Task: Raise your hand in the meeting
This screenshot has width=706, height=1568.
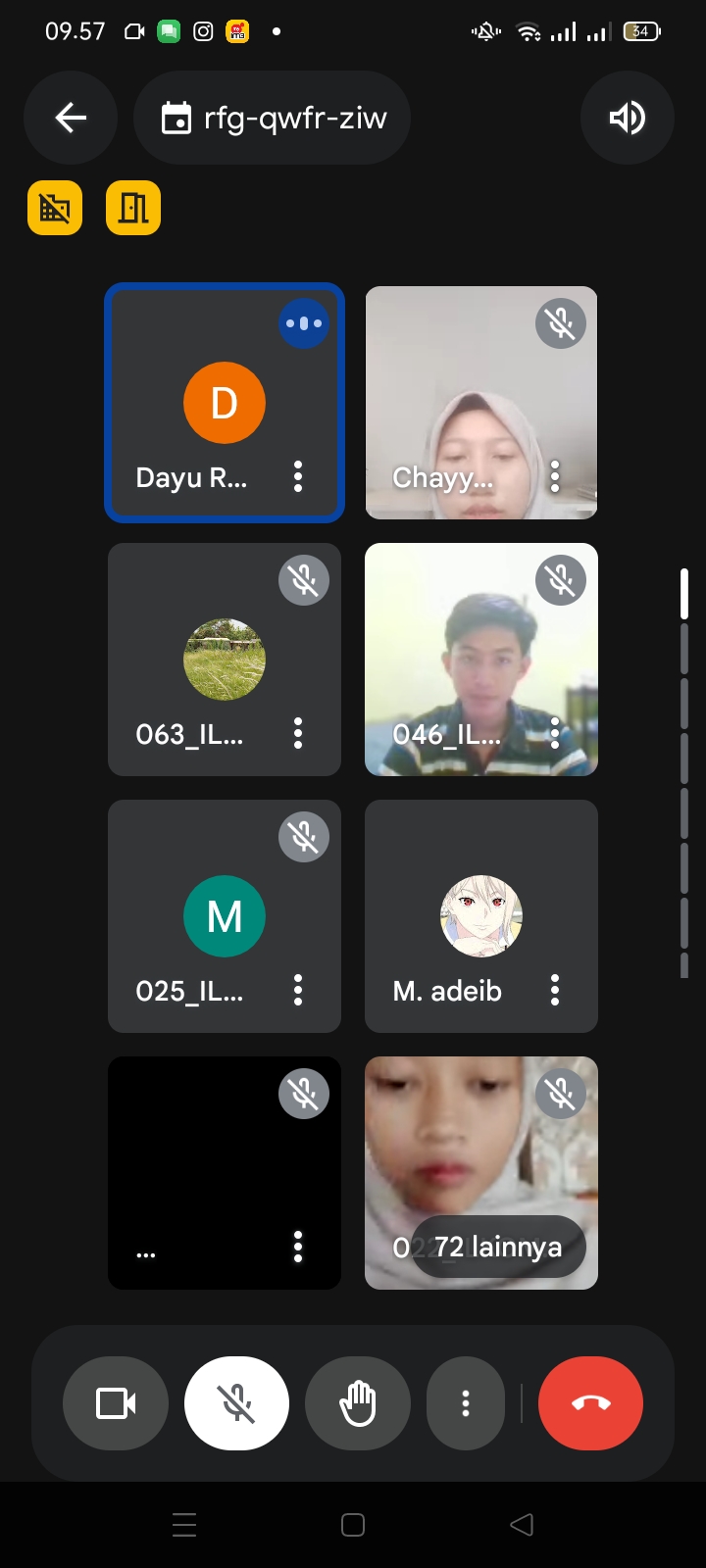Action: pyautogui.click(x=357, y=1403)
